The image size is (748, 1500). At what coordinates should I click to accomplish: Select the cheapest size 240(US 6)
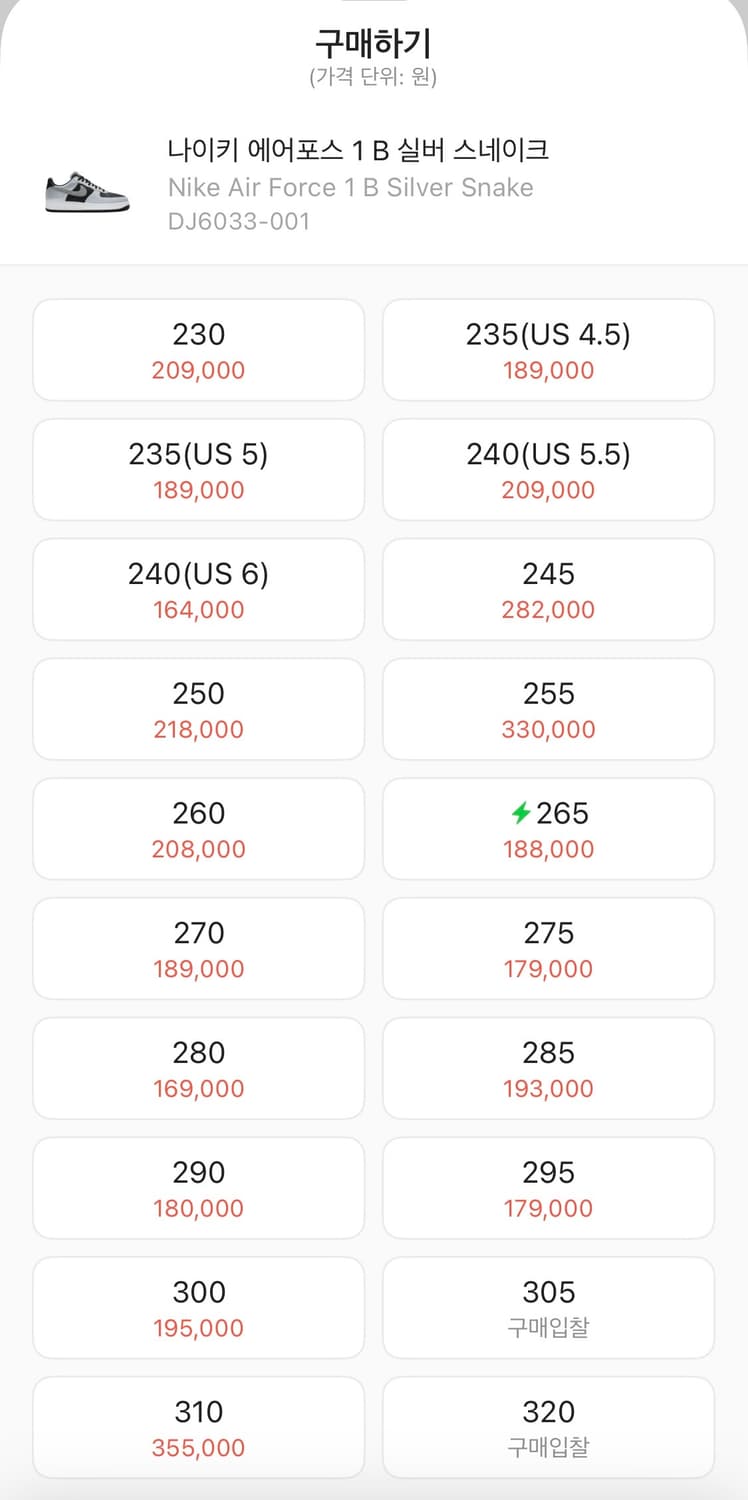(x=198, y=589)
